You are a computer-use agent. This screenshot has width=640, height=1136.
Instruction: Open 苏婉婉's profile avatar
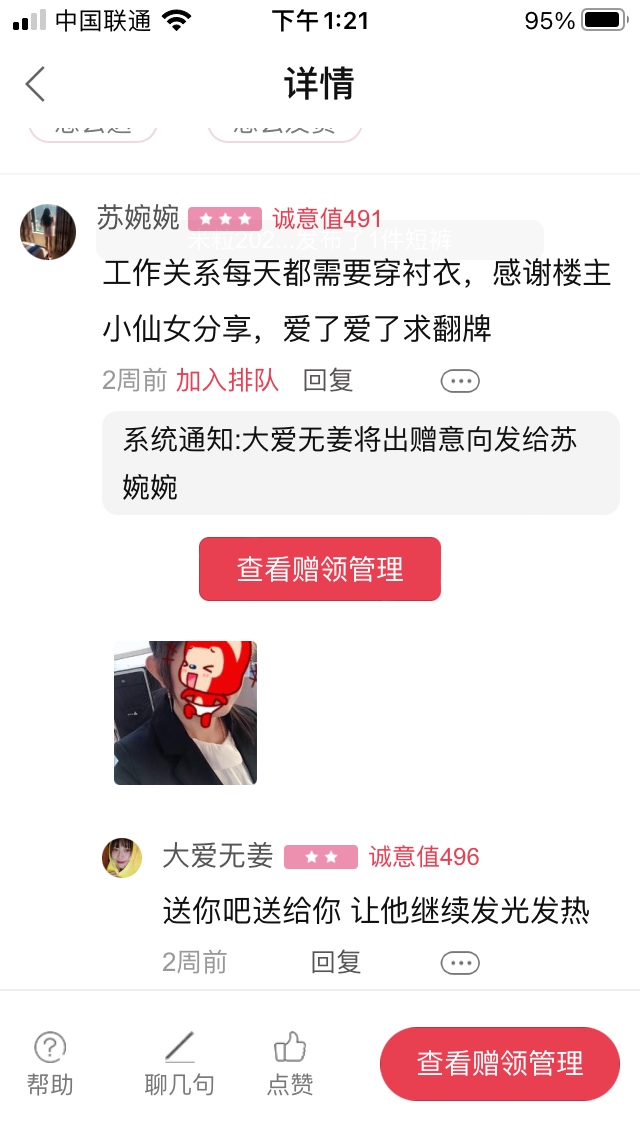[x=48, y=232]
